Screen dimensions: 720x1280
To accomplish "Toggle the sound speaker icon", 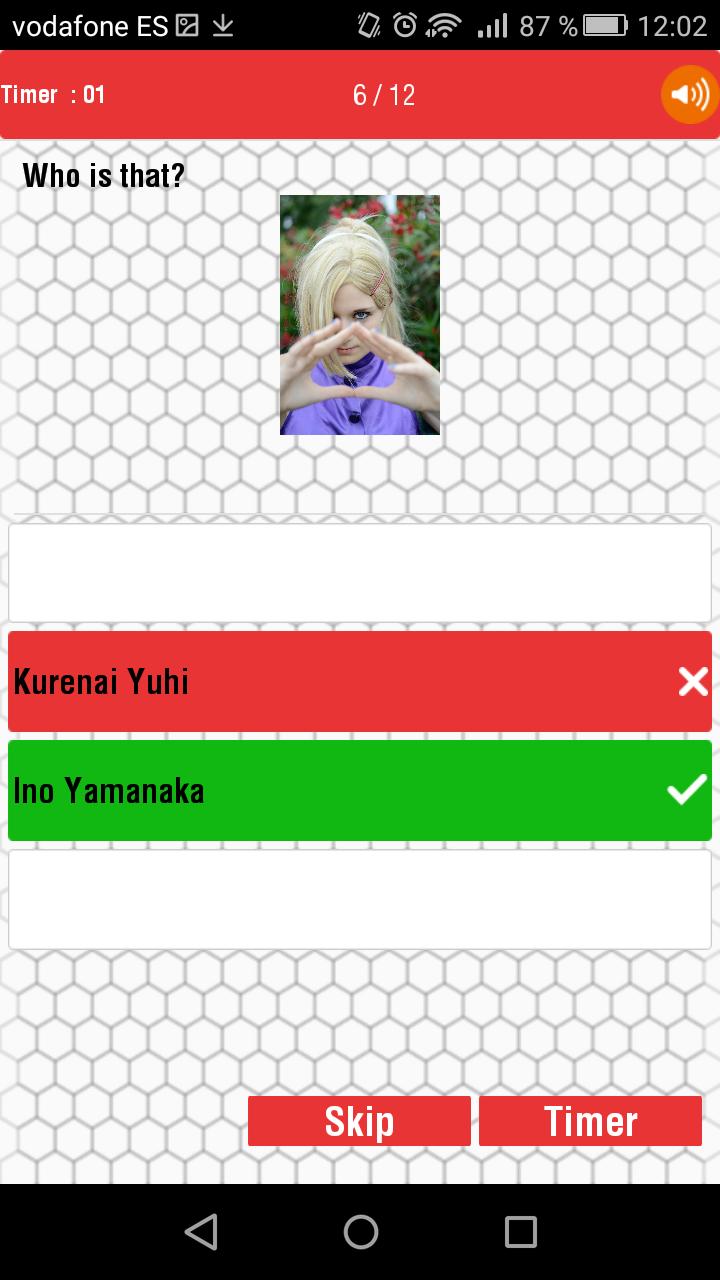I will point(689,96).
